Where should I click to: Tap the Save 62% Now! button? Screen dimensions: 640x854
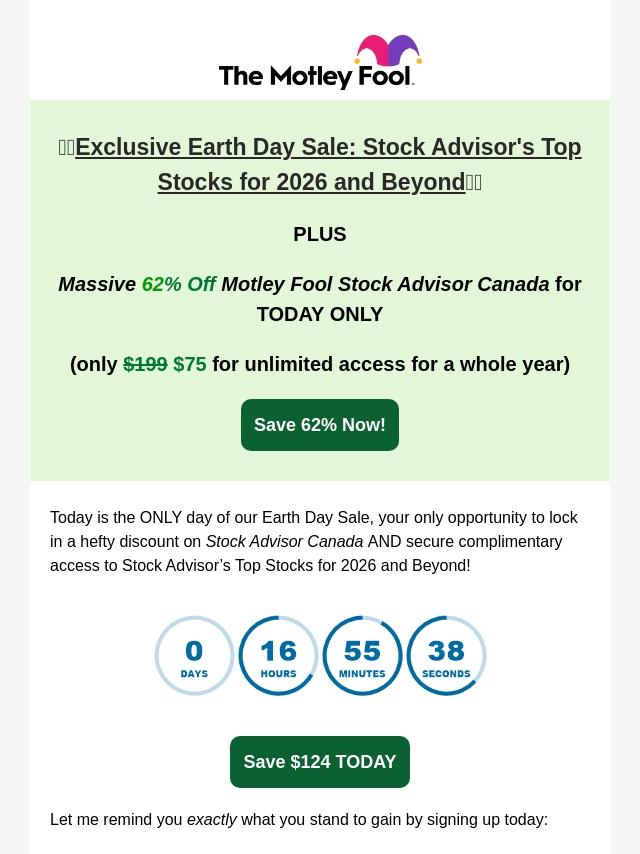(320, 425)
